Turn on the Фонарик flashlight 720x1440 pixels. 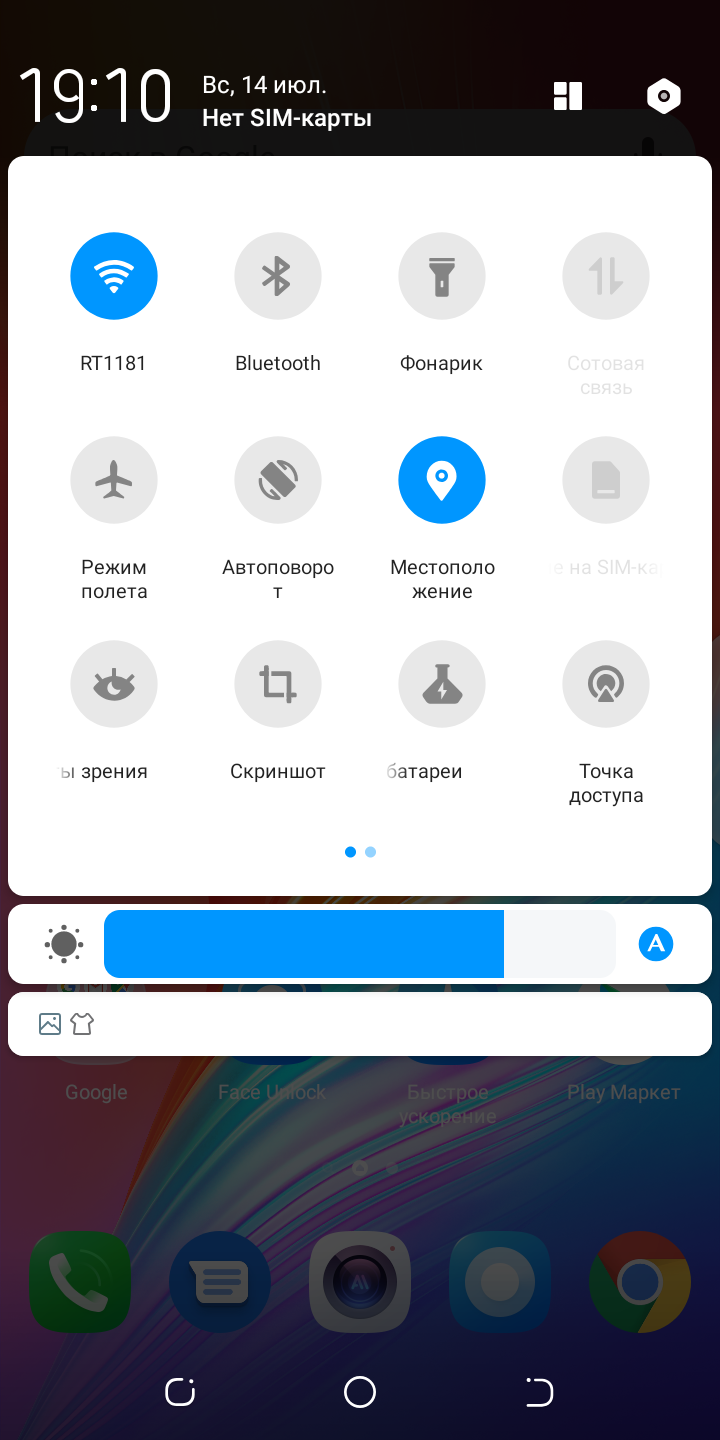(x=442, y=276)
